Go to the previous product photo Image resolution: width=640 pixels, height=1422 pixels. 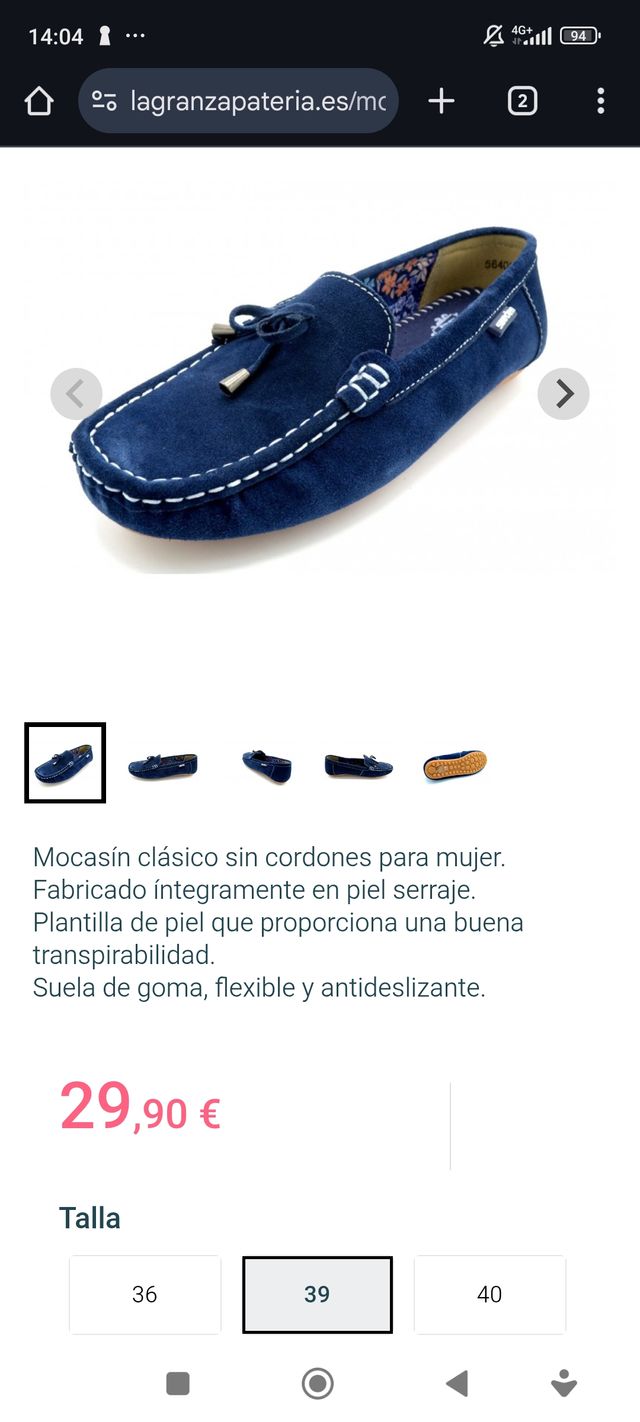point(76,394)
